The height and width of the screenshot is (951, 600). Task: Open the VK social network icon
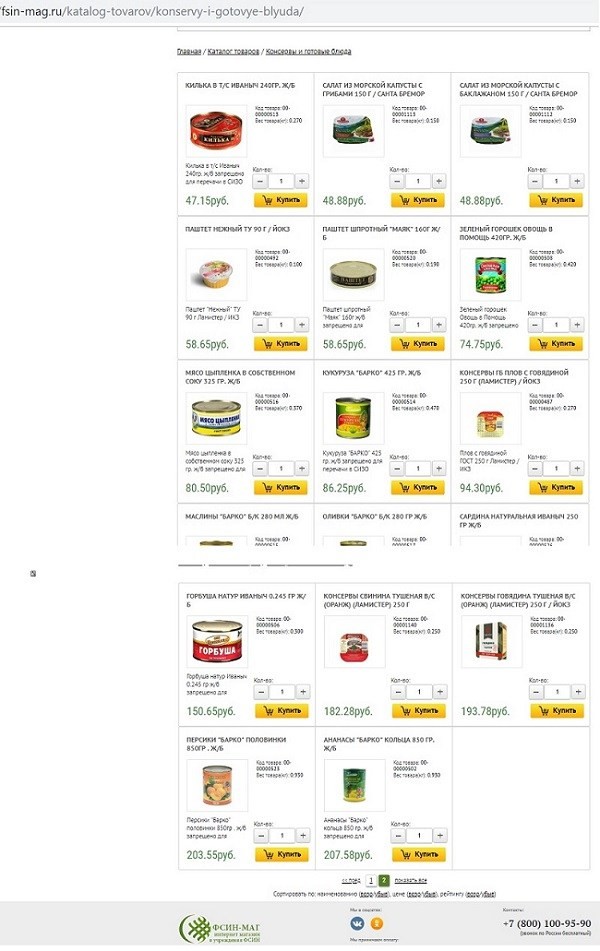356,926
